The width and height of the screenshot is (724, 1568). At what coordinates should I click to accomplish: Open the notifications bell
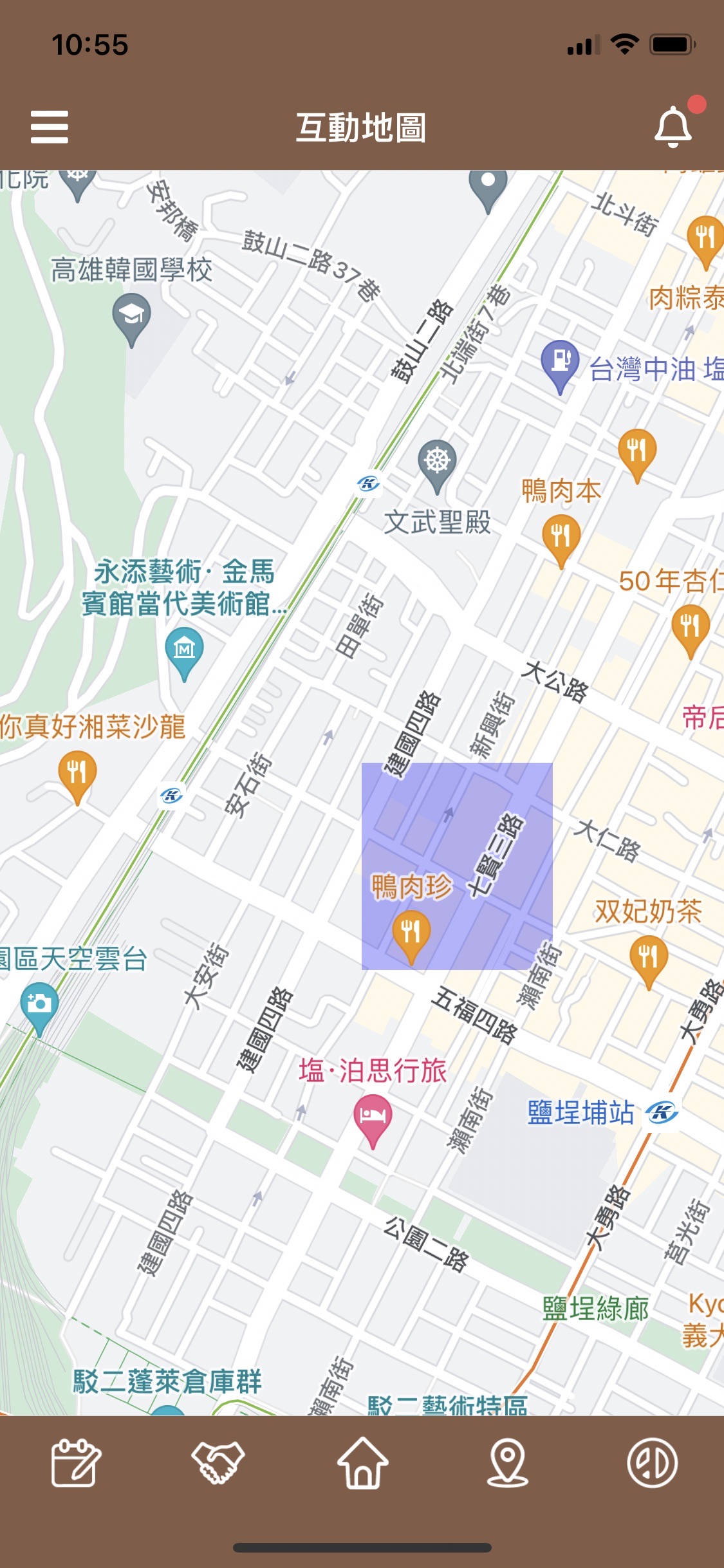tap(673, 127)
